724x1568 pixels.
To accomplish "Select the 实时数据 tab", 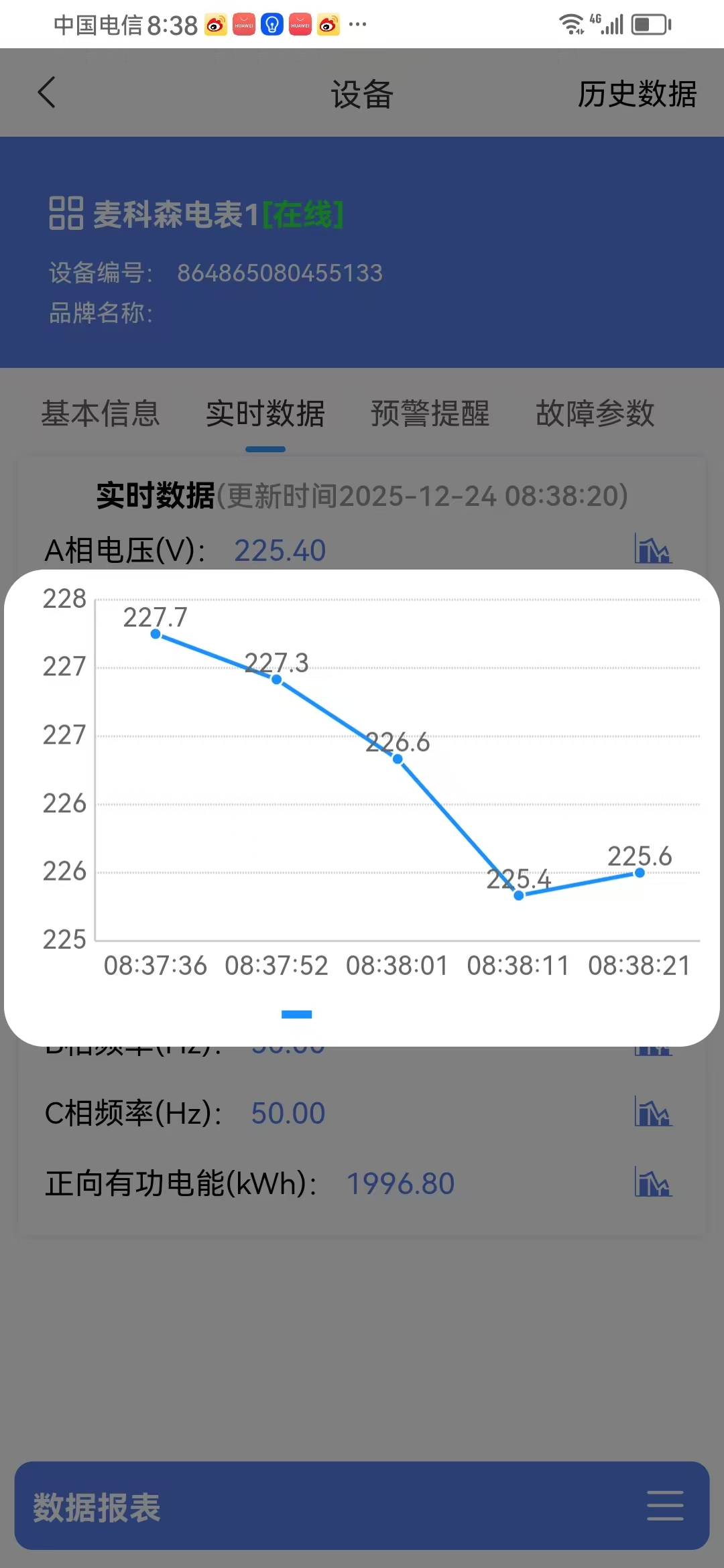I will [x=265, y=413].
